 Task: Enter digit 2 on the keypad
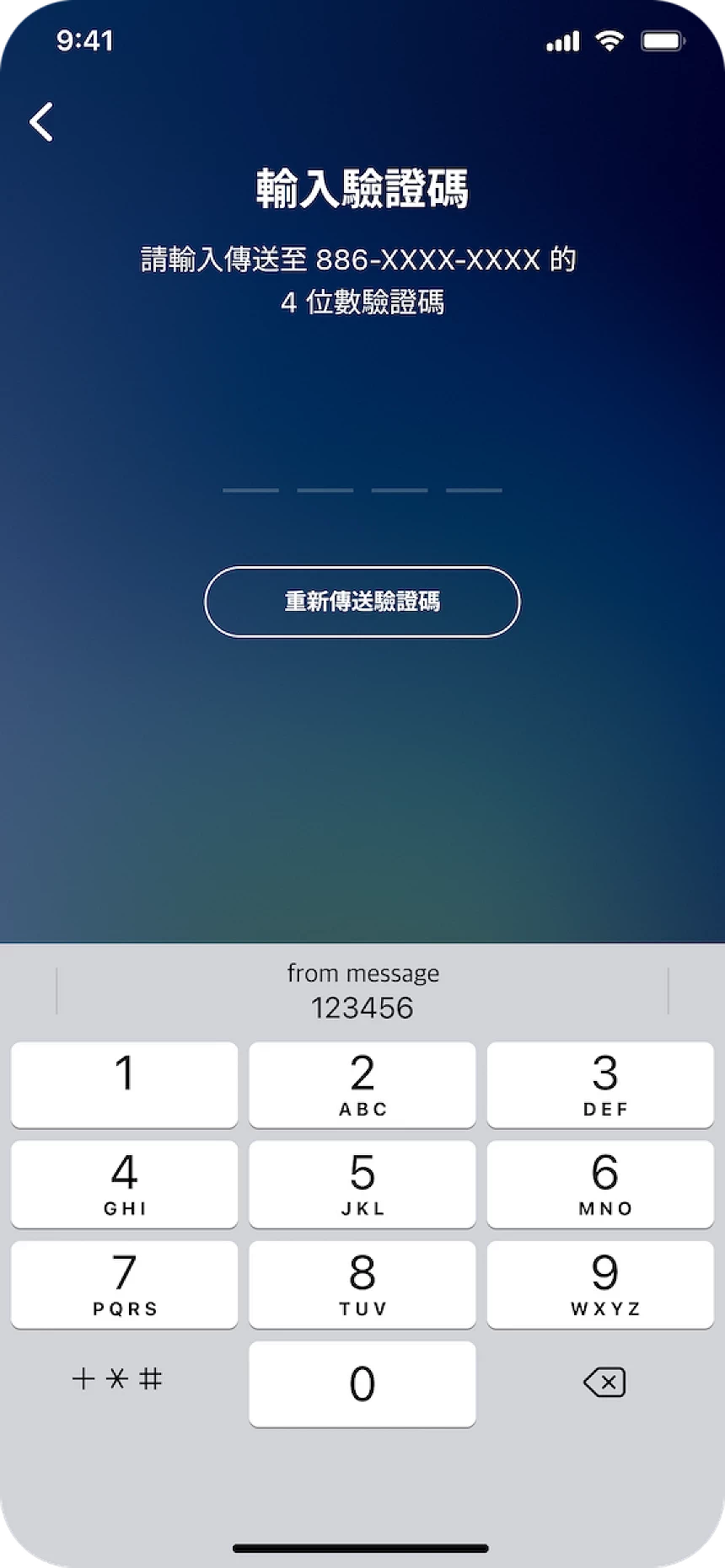[362, 1084]
